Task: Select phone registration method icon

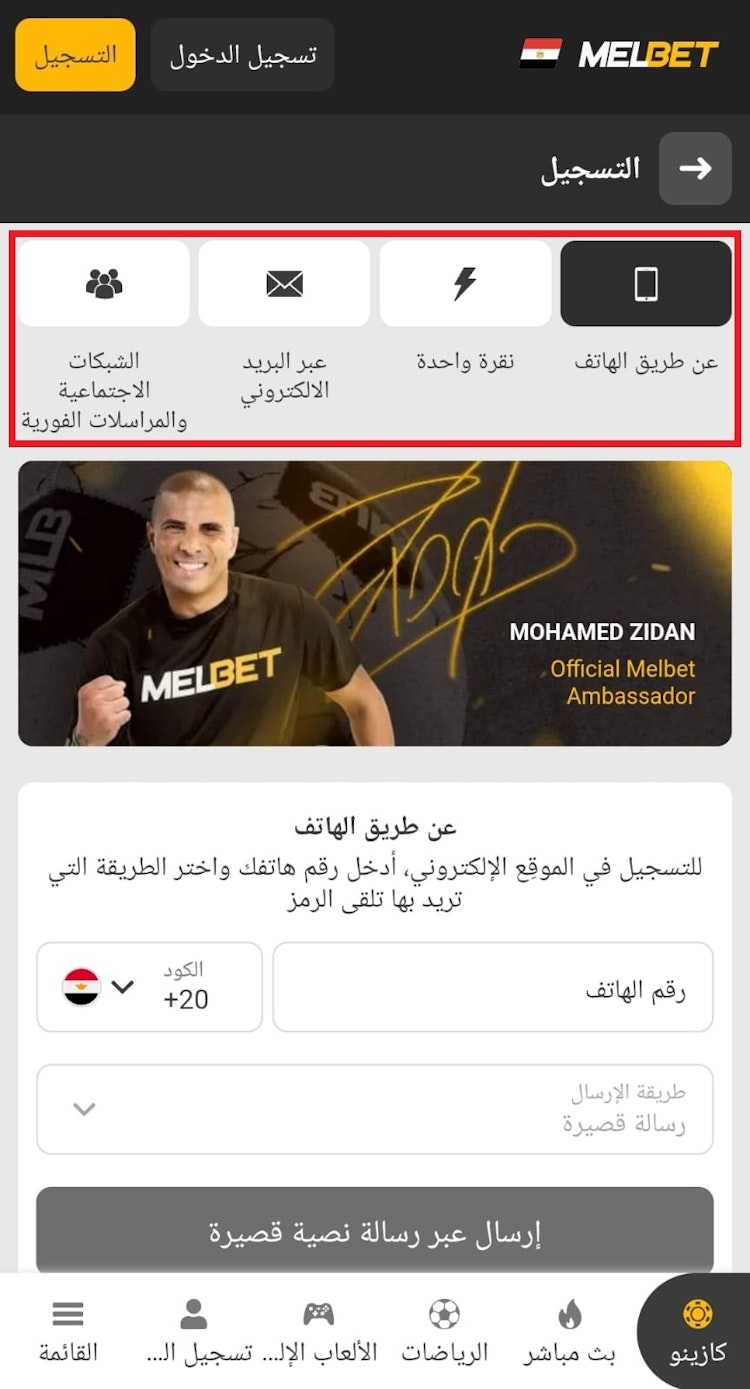Action: tap(645, 284)
